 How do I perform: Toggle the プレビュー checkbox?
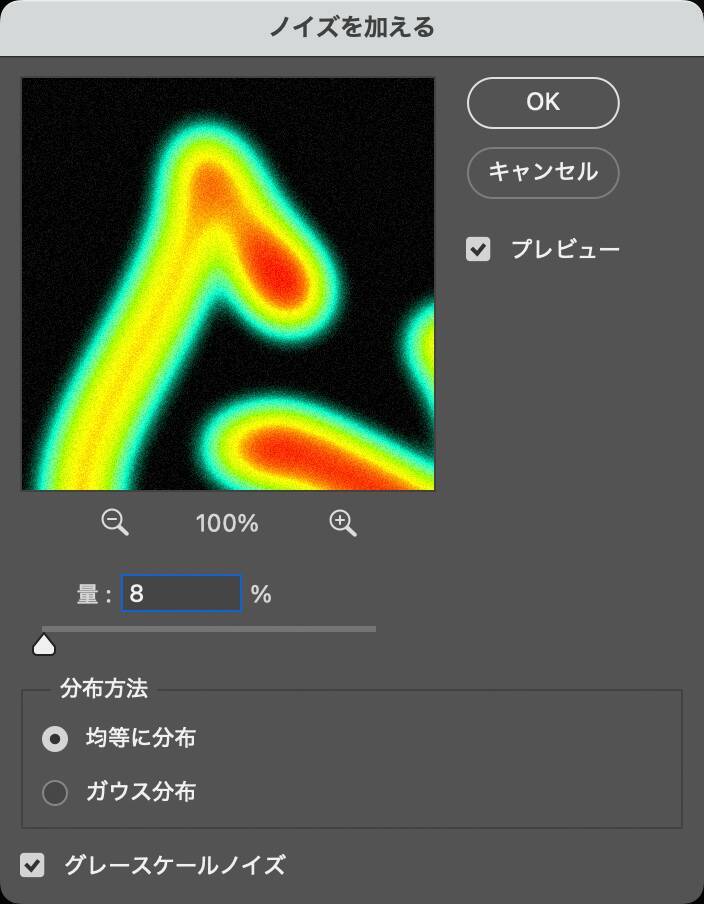point(479,249)
